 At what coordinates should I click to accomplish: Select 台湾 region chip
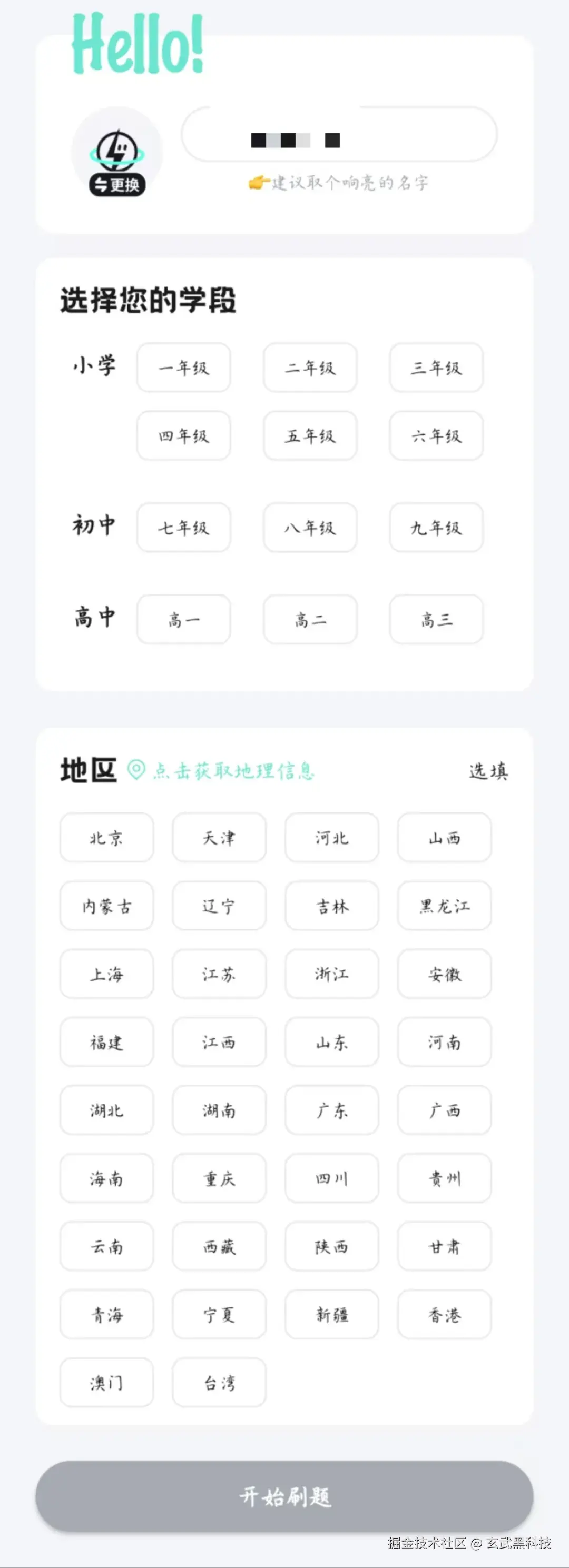tap(219, 1383)
